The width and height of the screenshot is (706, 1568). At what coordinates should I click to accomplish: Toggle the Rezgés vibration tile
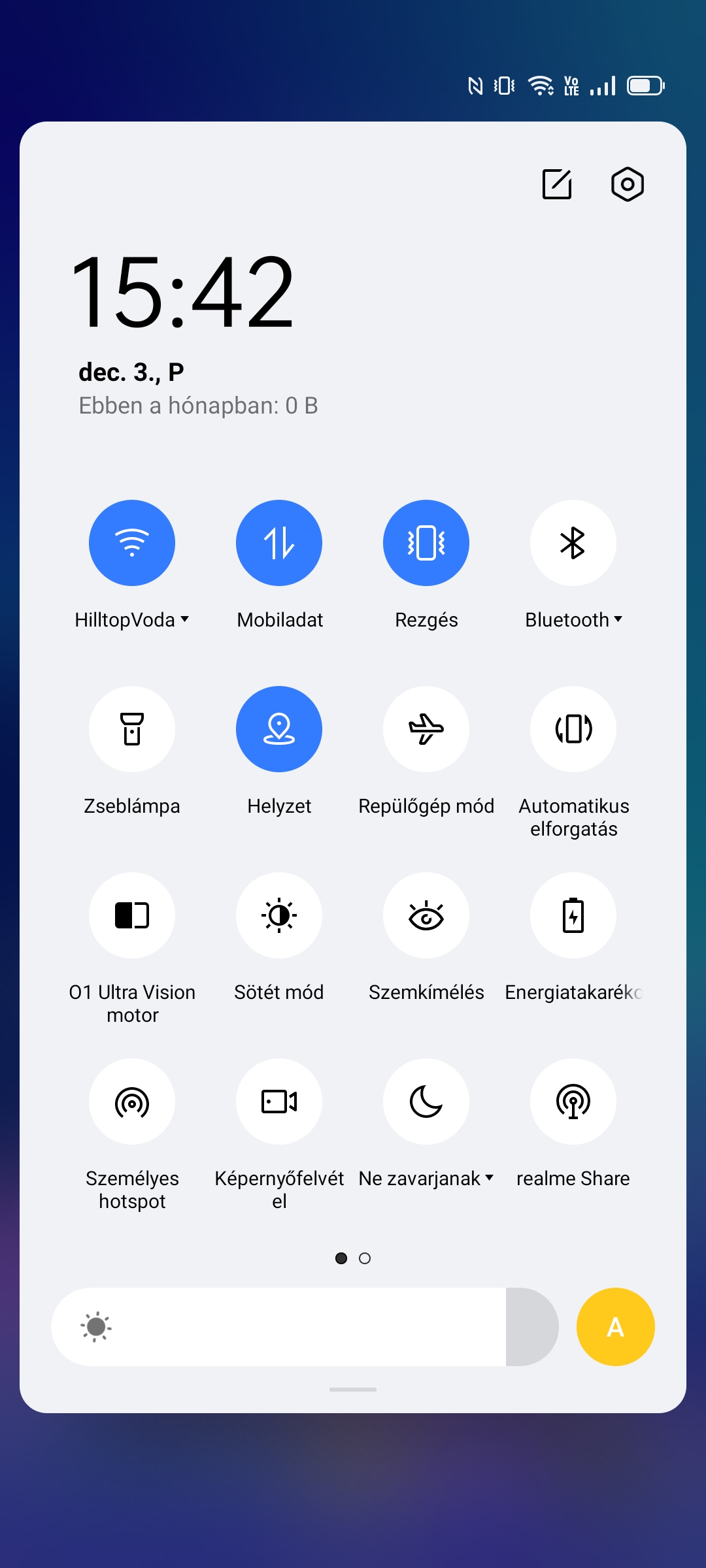426,543
